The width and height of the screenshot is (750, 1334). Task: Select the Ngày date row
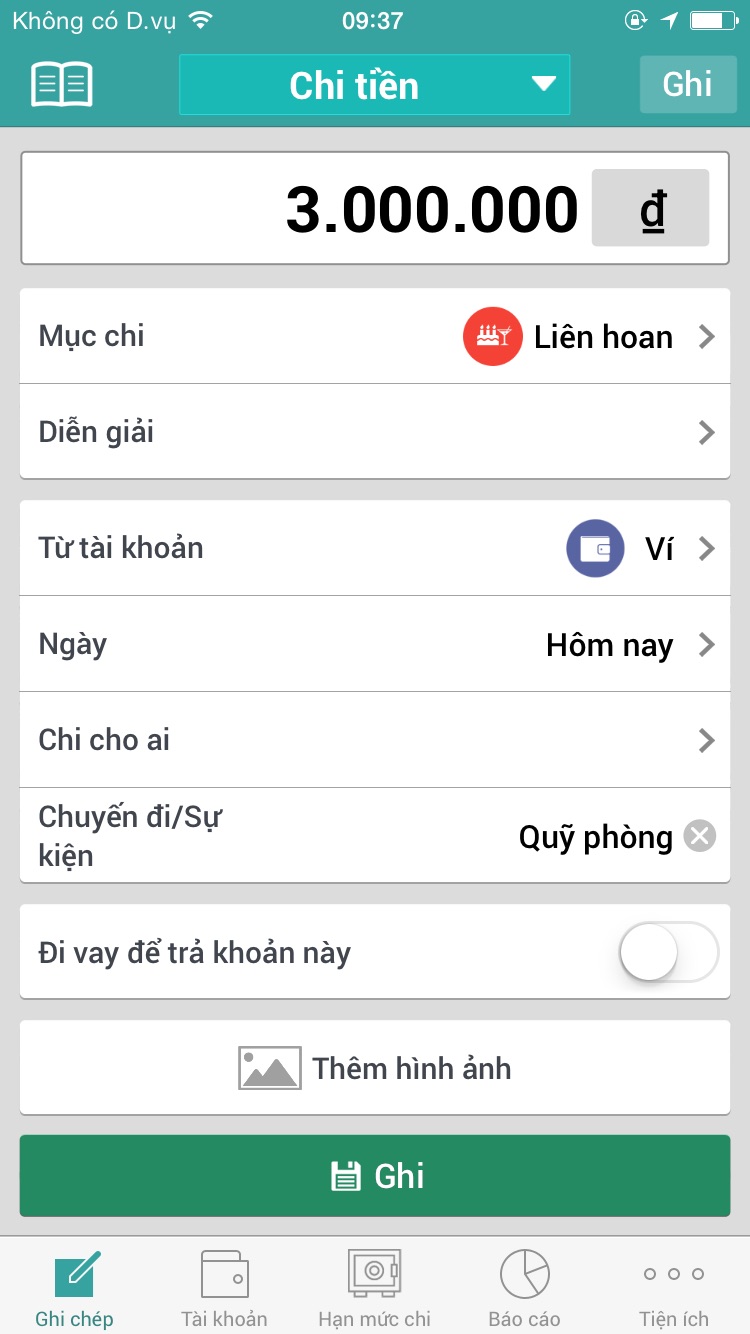pos(375,644)
